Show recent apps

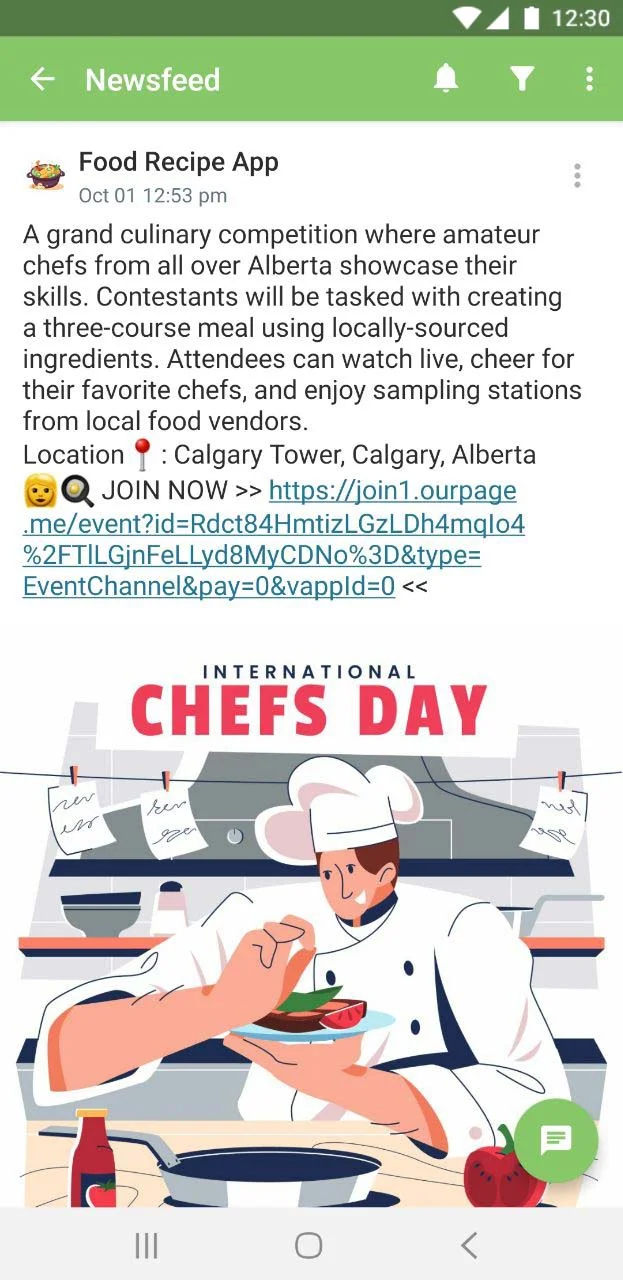pyautogui.click(x=147, y=1245)
